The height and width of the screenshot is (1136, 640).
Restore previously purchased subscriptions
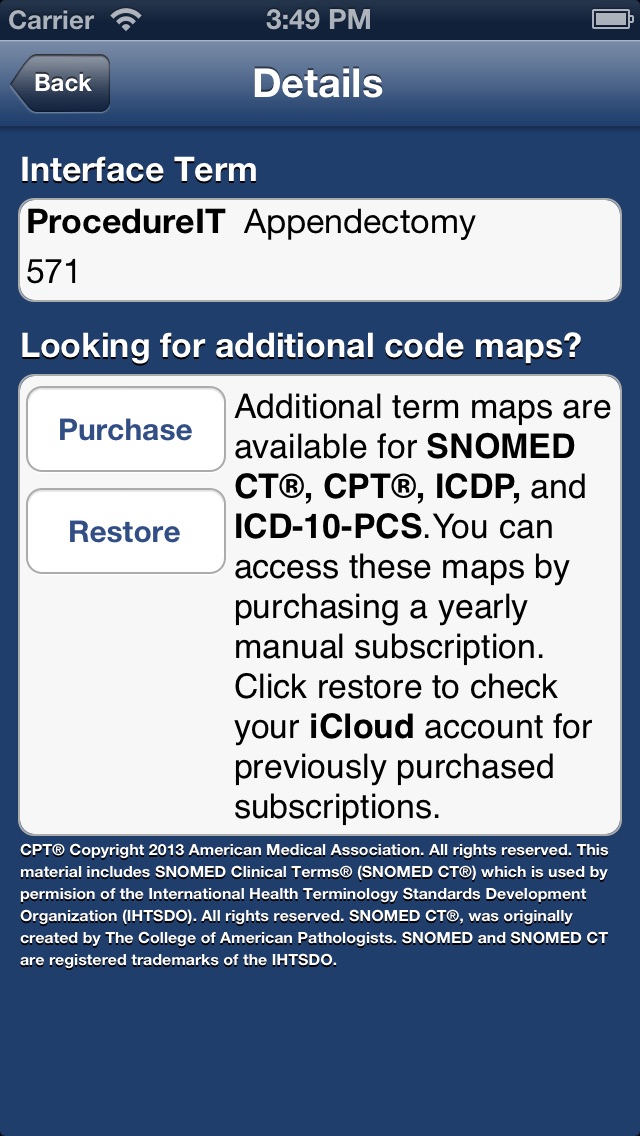[125, 531]
